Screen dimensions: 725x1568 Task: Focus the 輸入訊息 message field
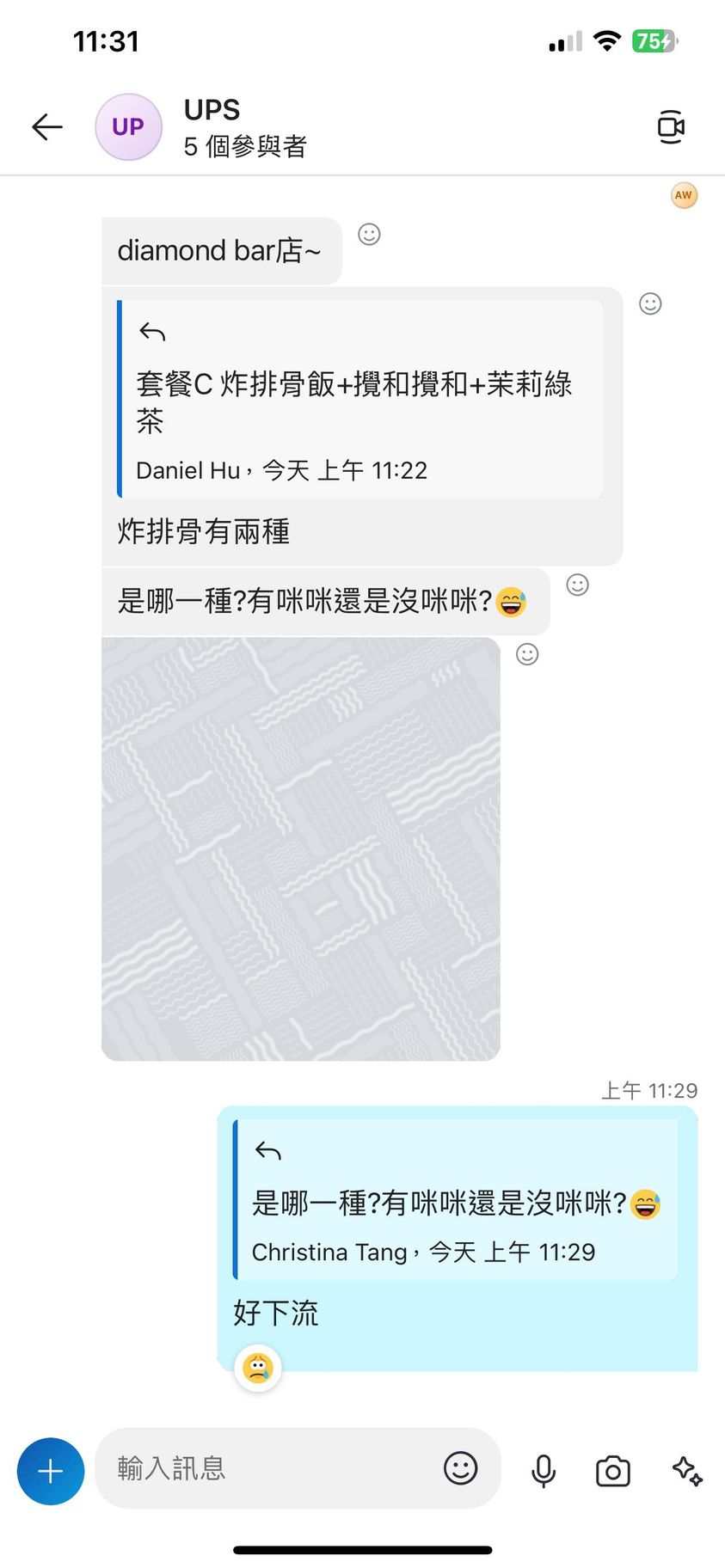click(x=267, y=1468)
